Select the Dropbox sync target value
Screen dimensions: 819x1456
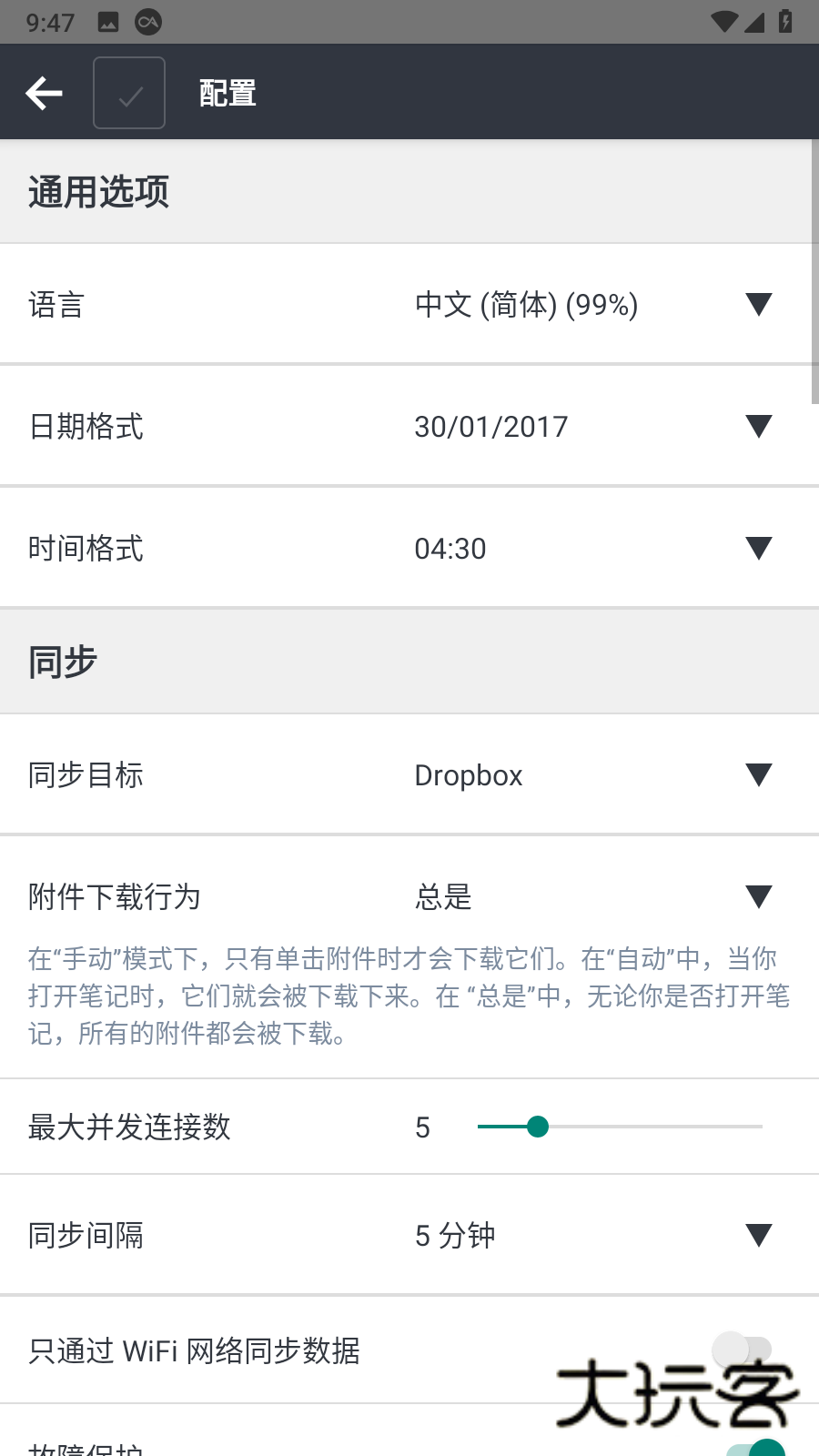pos(469,774)
